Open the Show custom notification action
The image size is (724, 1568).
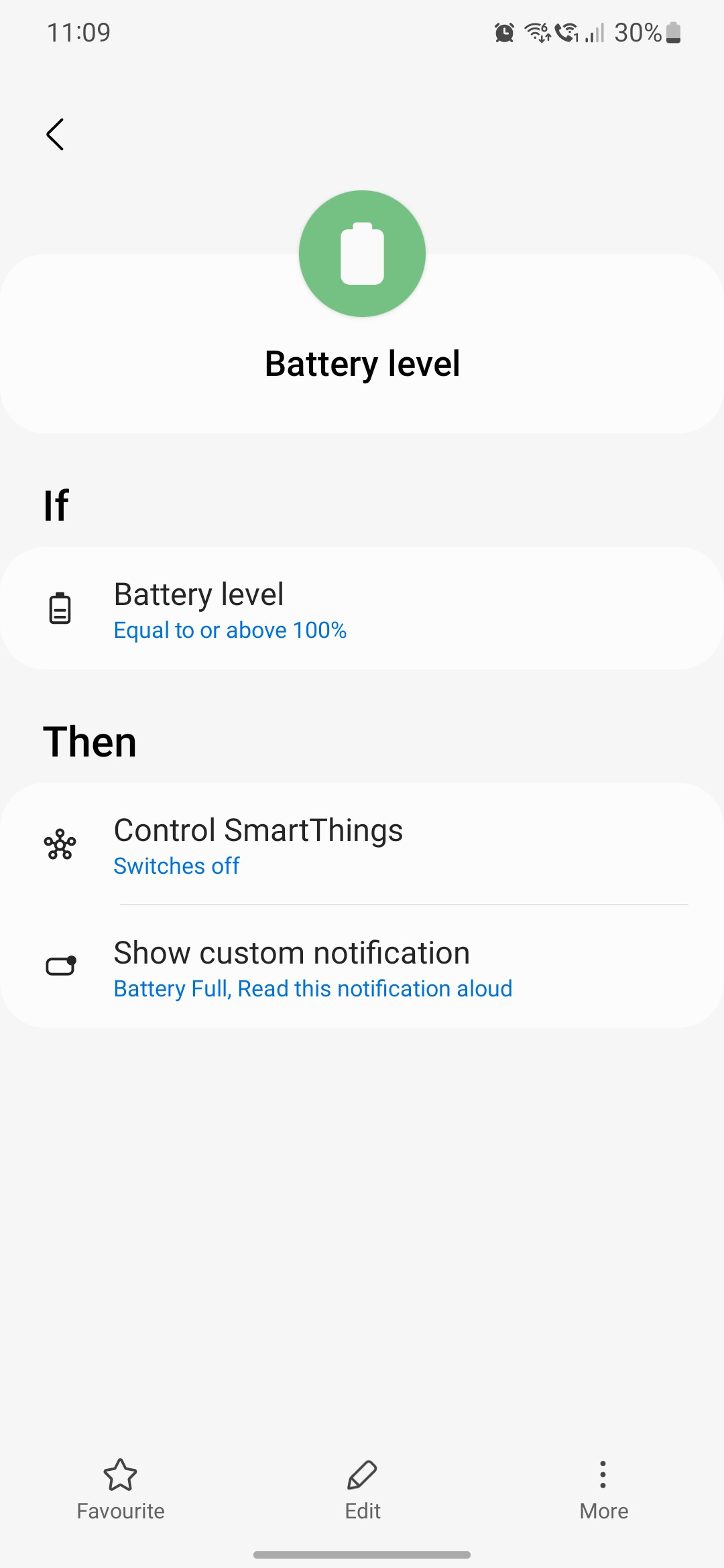(362, 967)
